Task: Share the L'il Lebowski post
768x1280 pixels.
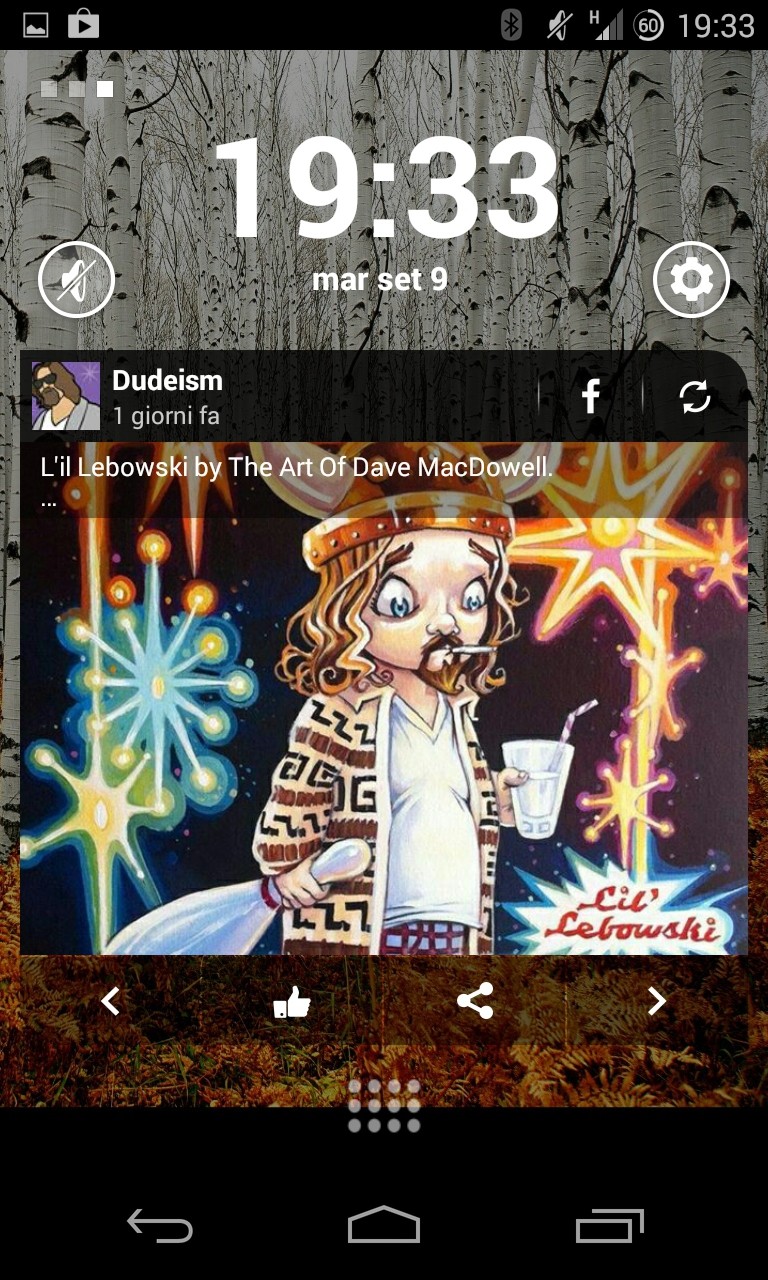Action: click(x=475, y=1001)
